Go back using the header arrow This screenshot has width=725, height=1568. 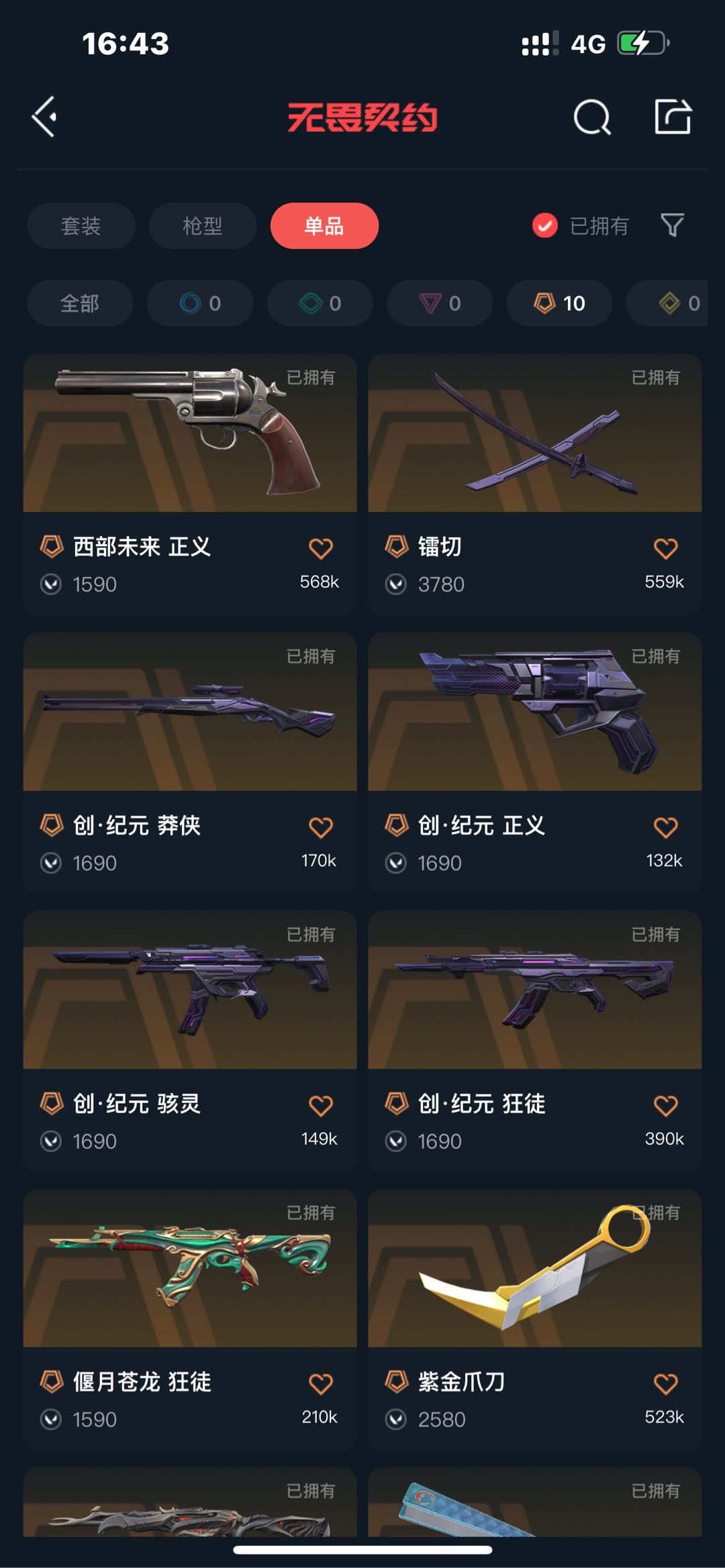tap(44, 117)
